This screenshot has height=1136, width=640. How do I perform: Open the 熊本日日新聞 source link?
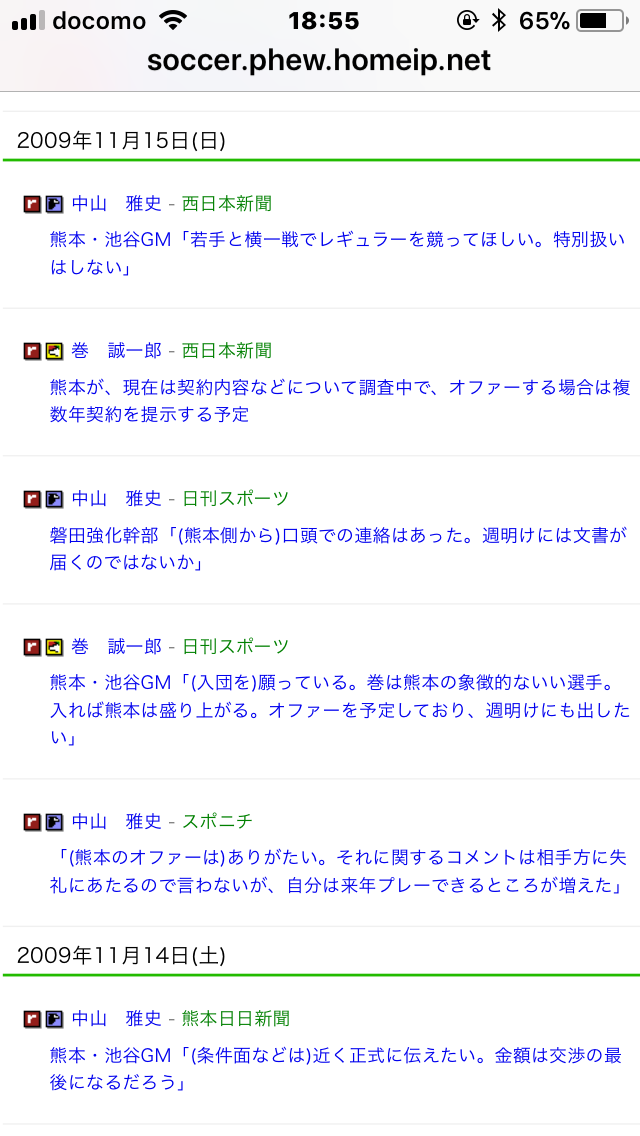[235, 1019]
